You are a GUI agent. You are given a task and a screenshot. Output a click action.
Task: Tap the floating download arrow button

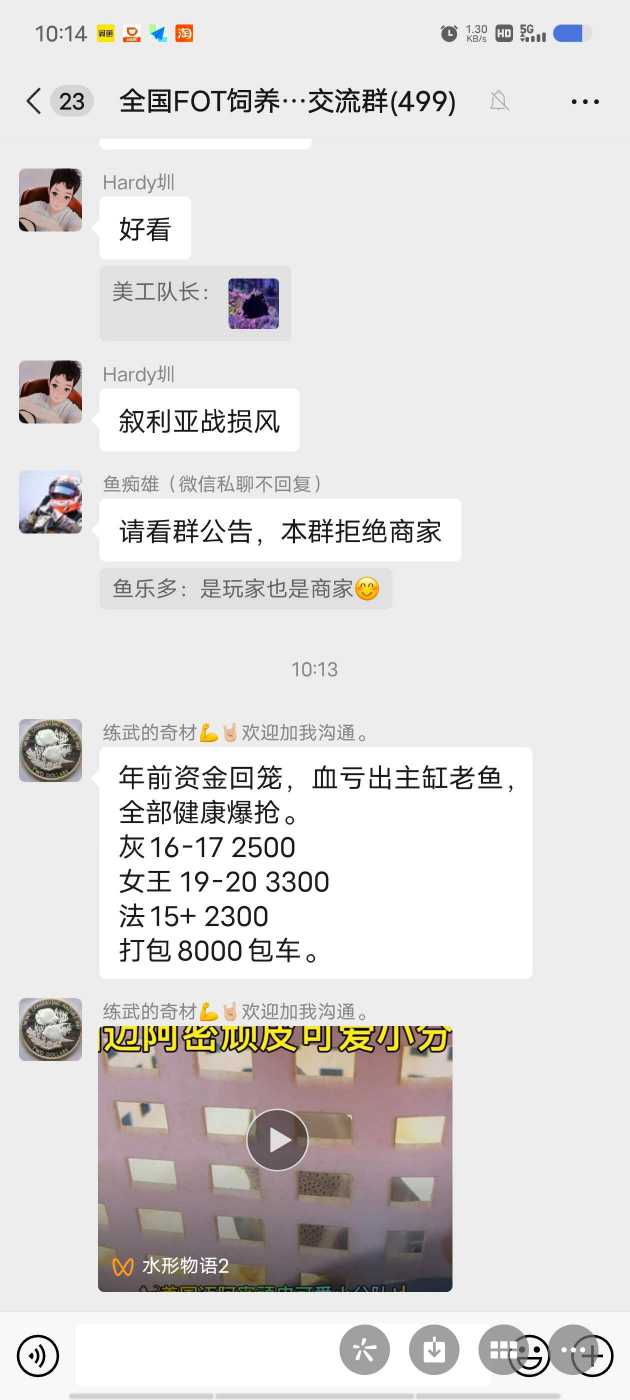[434, 1351]
